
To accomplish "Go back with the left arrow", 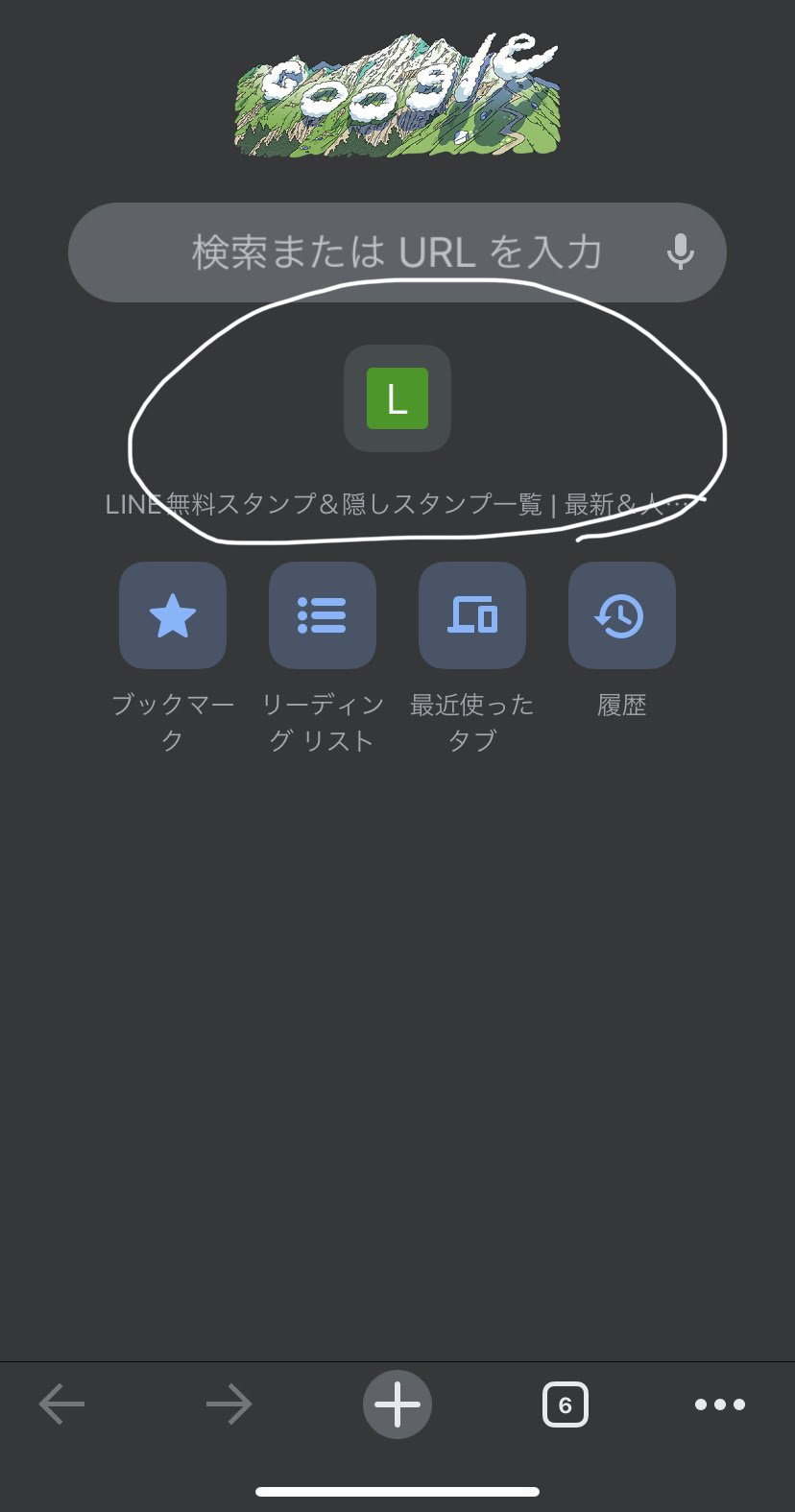I will 61,1404.
